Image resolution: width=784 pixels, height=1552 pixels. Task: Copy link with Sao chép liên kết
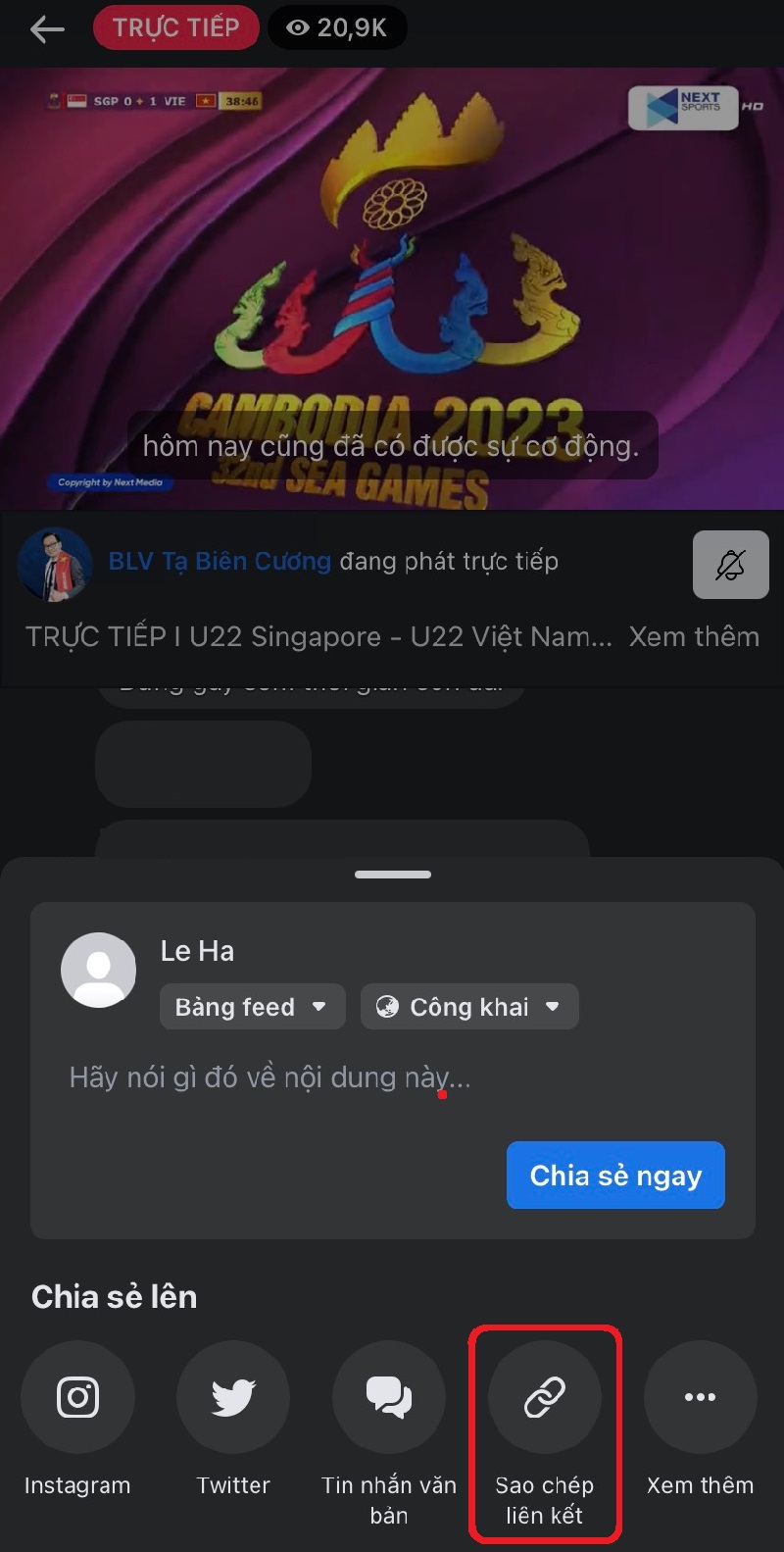coord(544,1397)
